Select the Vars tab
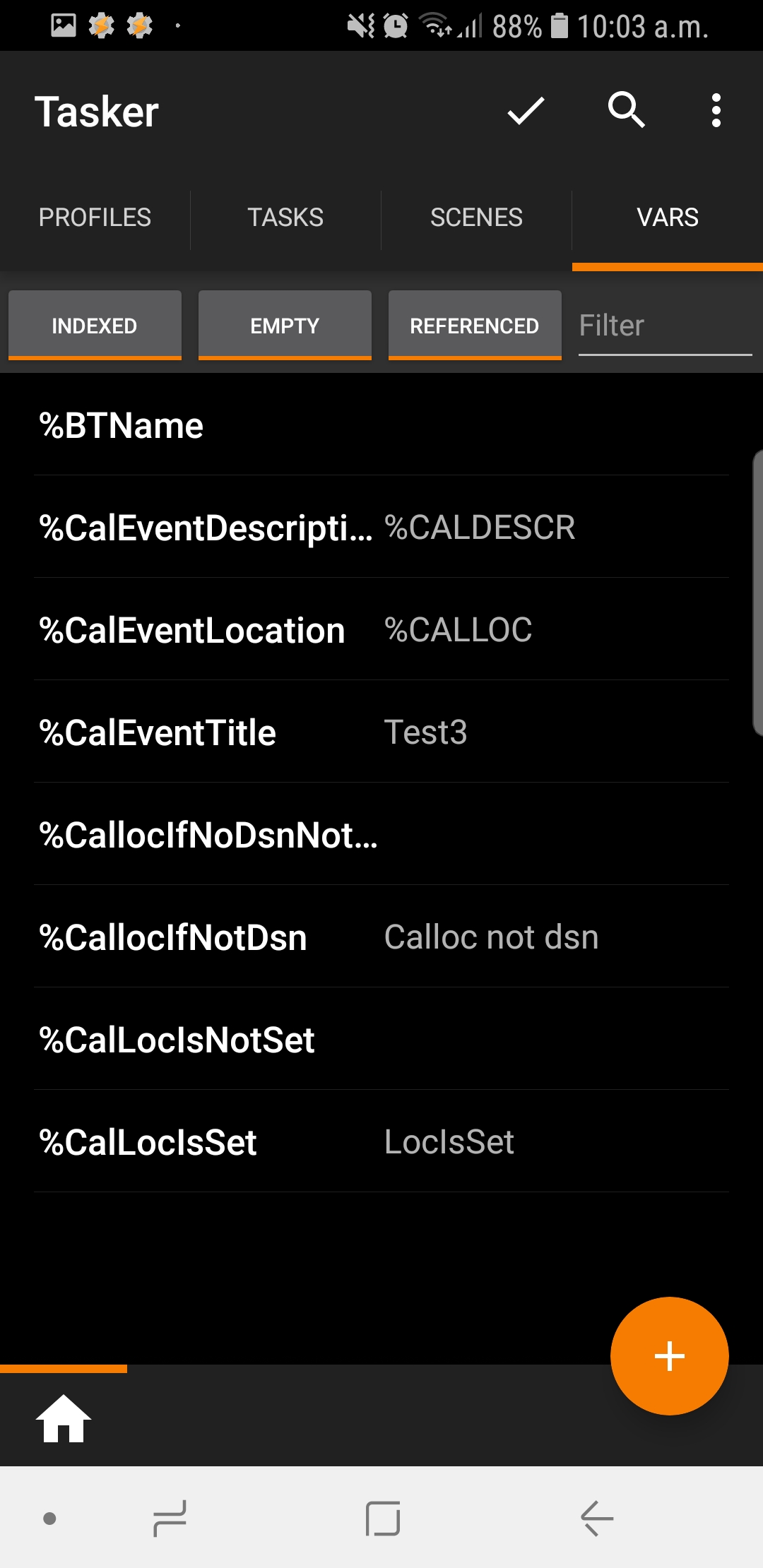Screen dimensions: 763x1568 click(x=667, y=218)
